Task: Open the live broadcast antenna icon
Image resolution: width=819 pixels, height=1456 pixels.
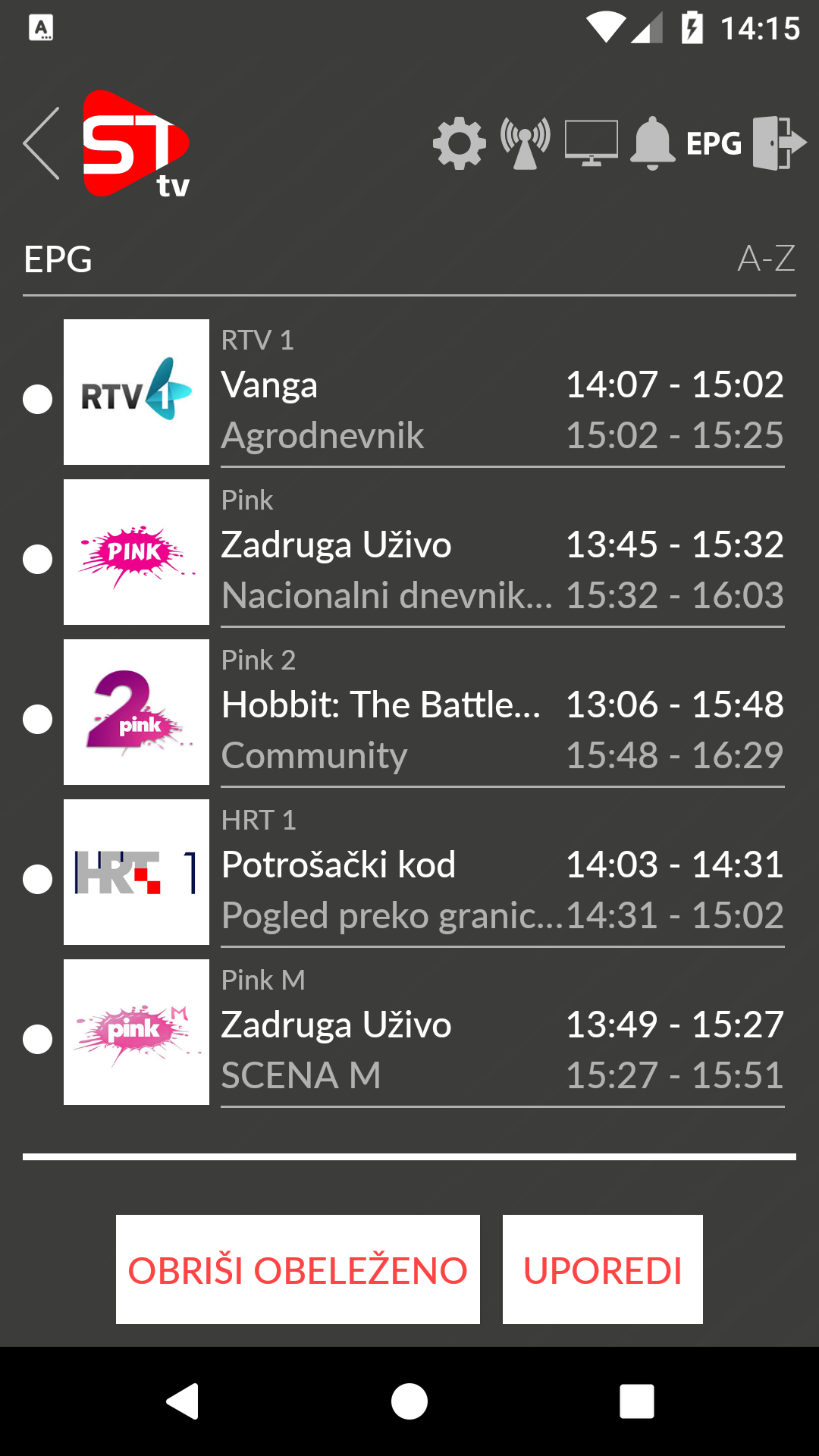Action: point(525,143)
